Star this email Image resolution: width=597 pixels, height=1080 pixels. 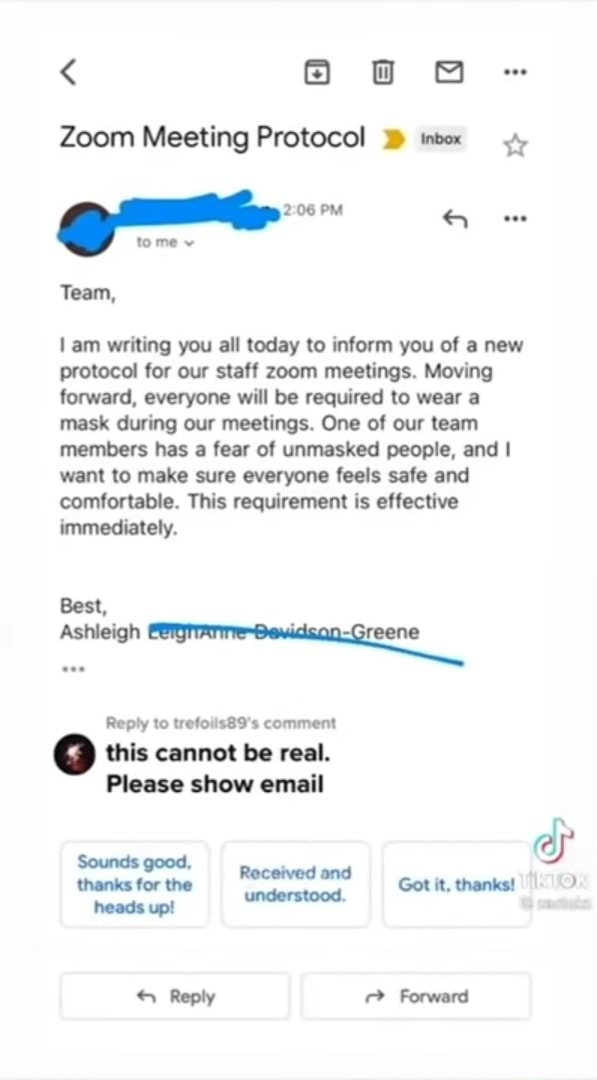515,145
